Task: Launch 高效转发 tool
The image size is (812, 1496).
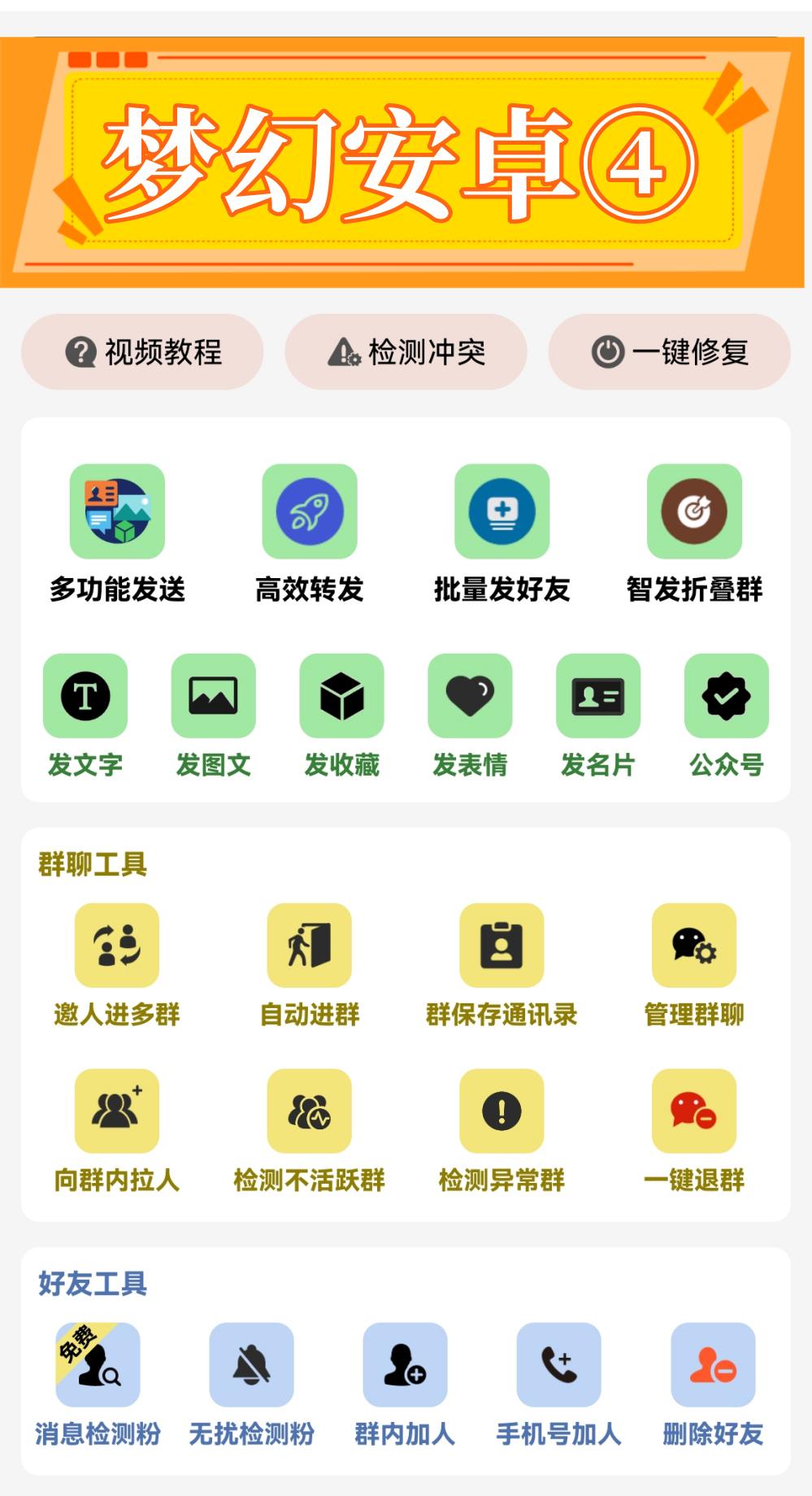Action: coord(310,512)
